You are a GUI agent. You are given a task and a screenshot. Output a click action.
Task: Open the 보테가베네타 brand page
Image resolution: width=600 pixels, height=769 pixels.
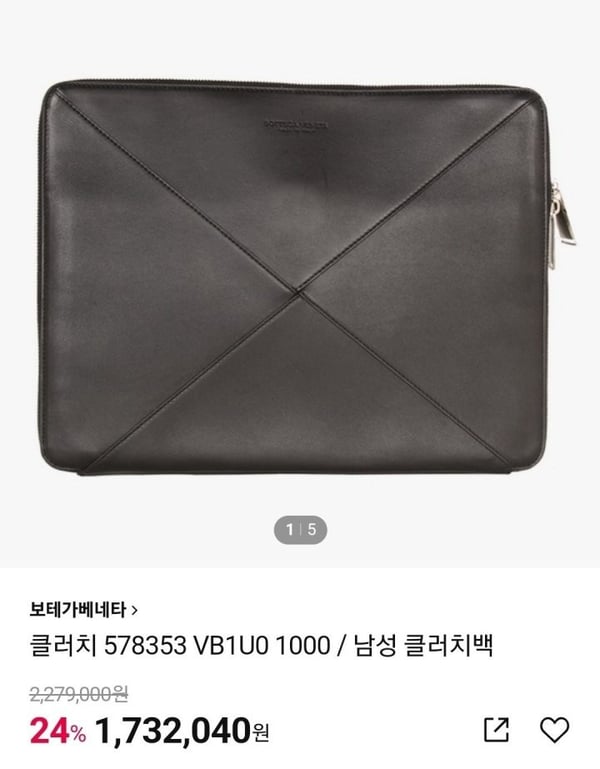click(x=85, y=607)
